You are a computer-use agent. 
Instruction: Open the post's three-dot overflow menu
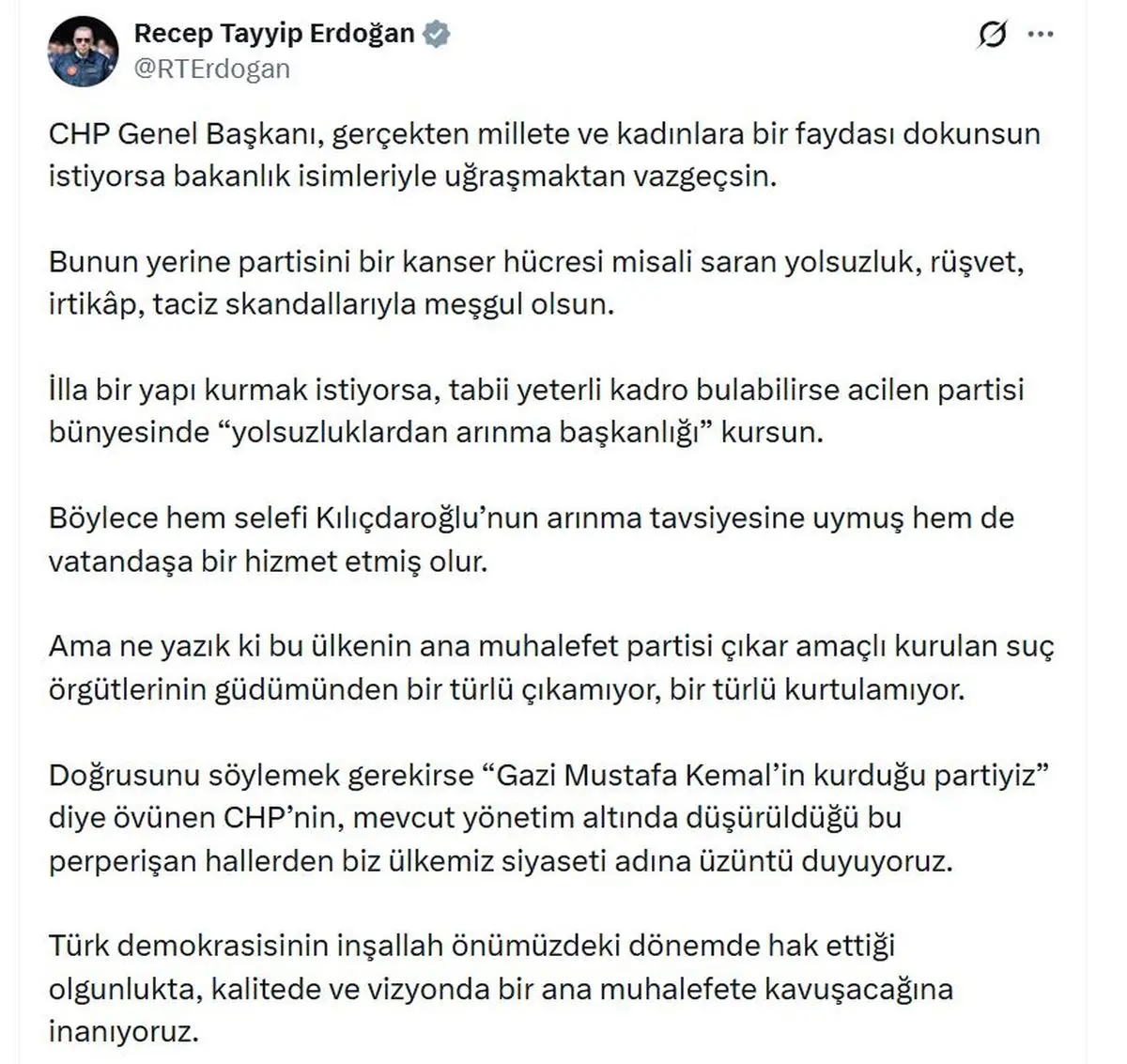[x=1041, y=36]
